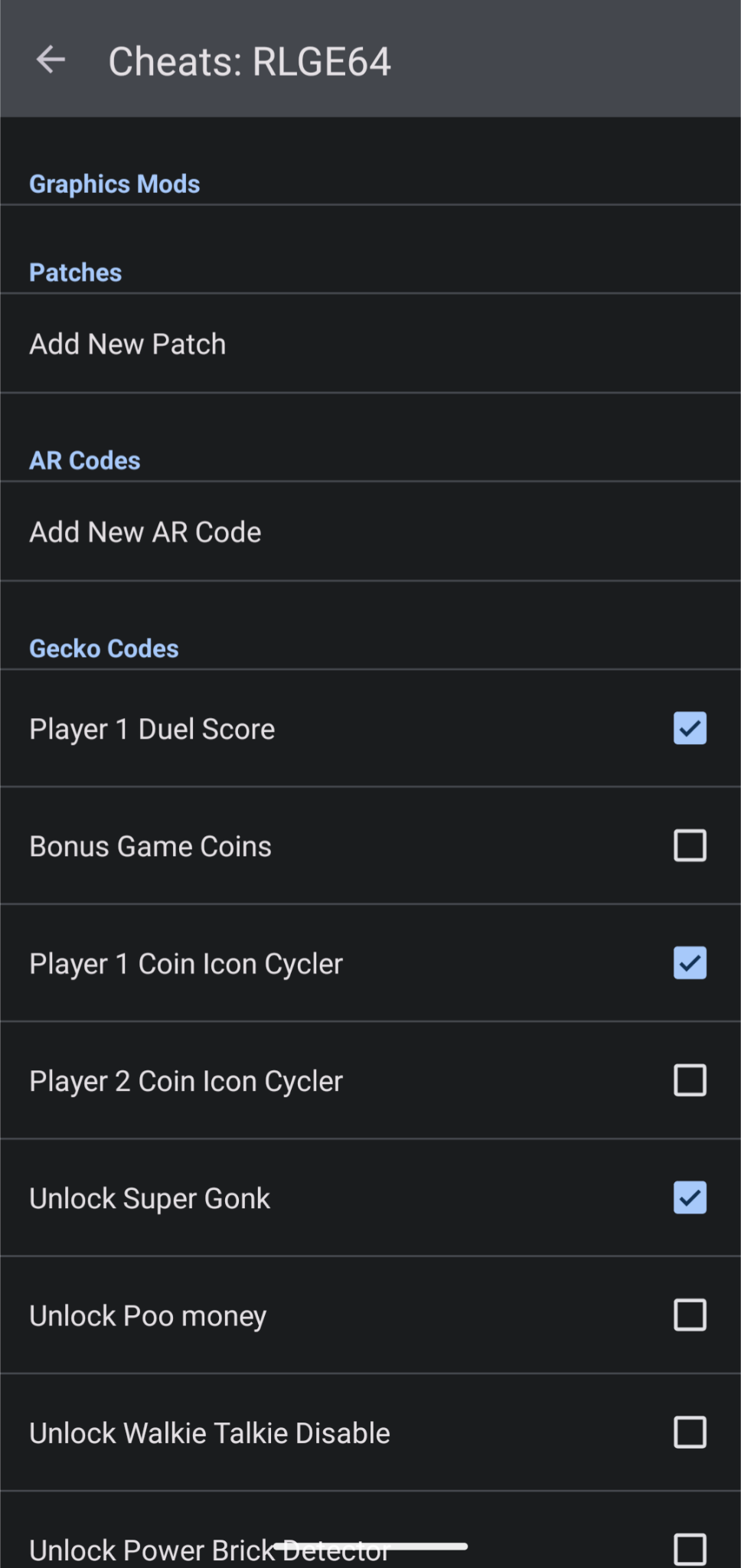Disable Player 1 Coin Icon Cycler checkbox
This screenshot has height=1568, width=741.
[690, 963]
